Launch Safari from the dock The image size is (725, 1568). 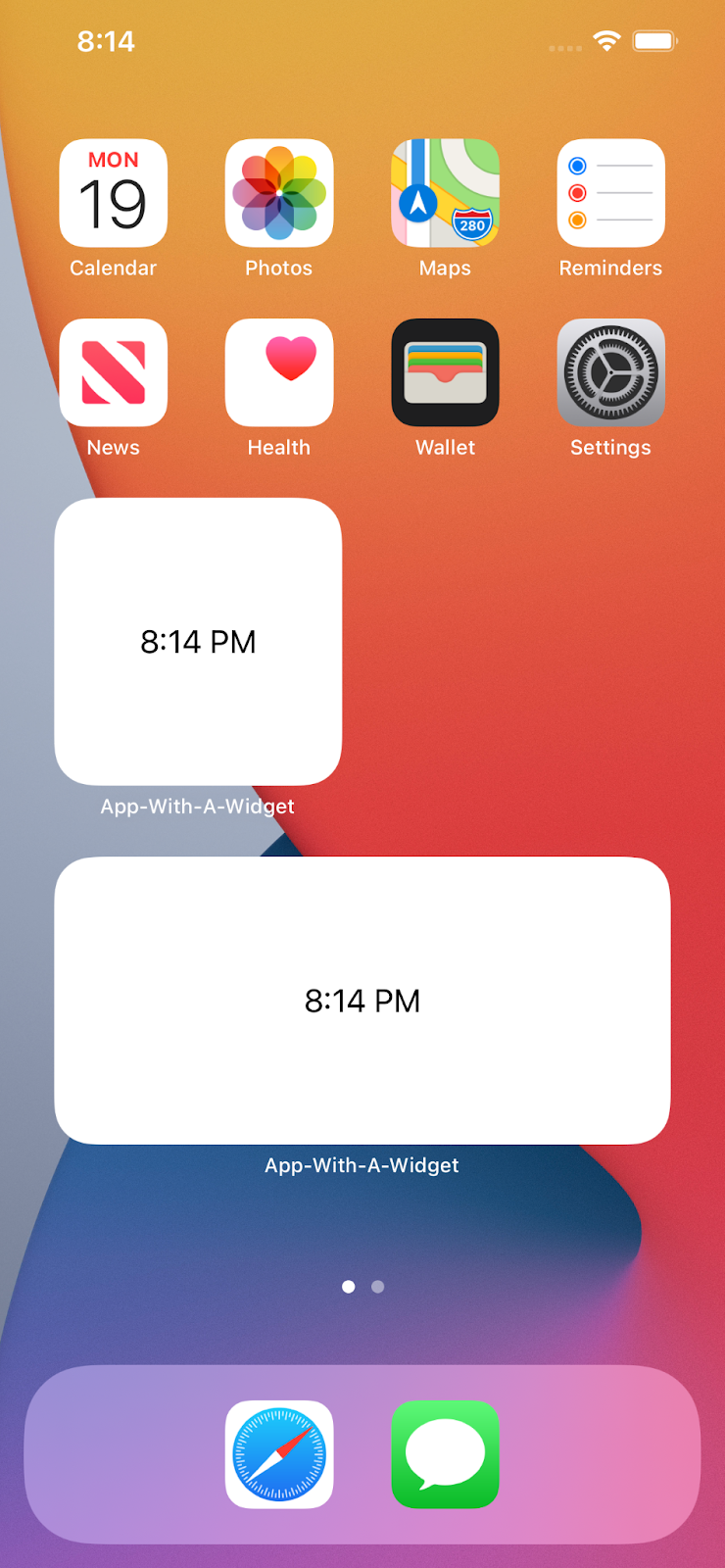[279, 1454]
